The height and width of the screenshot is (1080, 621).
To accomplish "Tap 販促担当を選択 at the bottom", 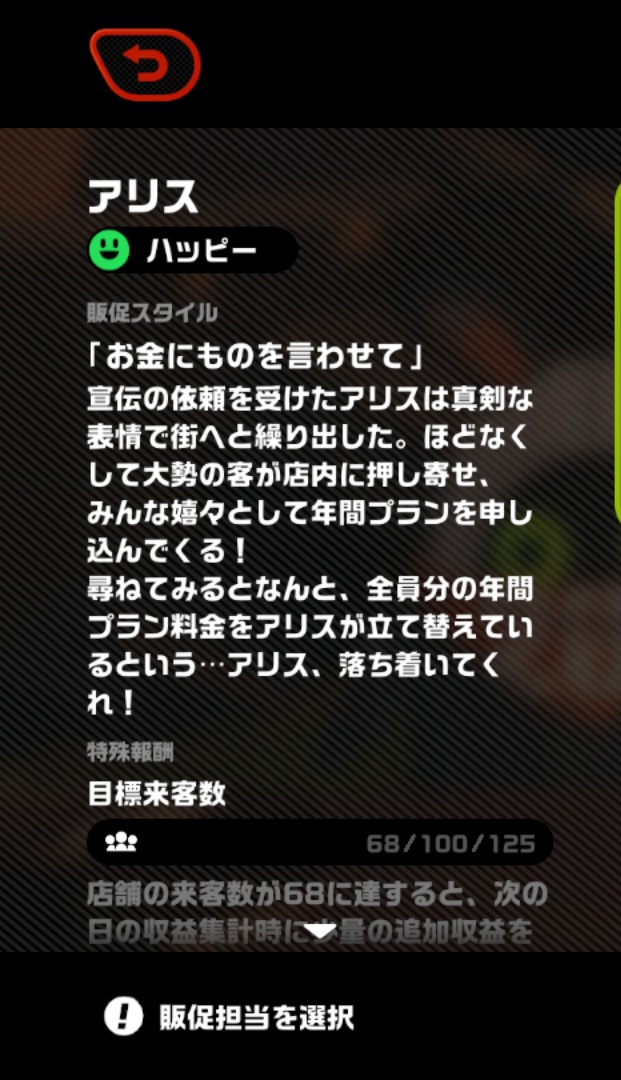I will (x=255, y=1018).
